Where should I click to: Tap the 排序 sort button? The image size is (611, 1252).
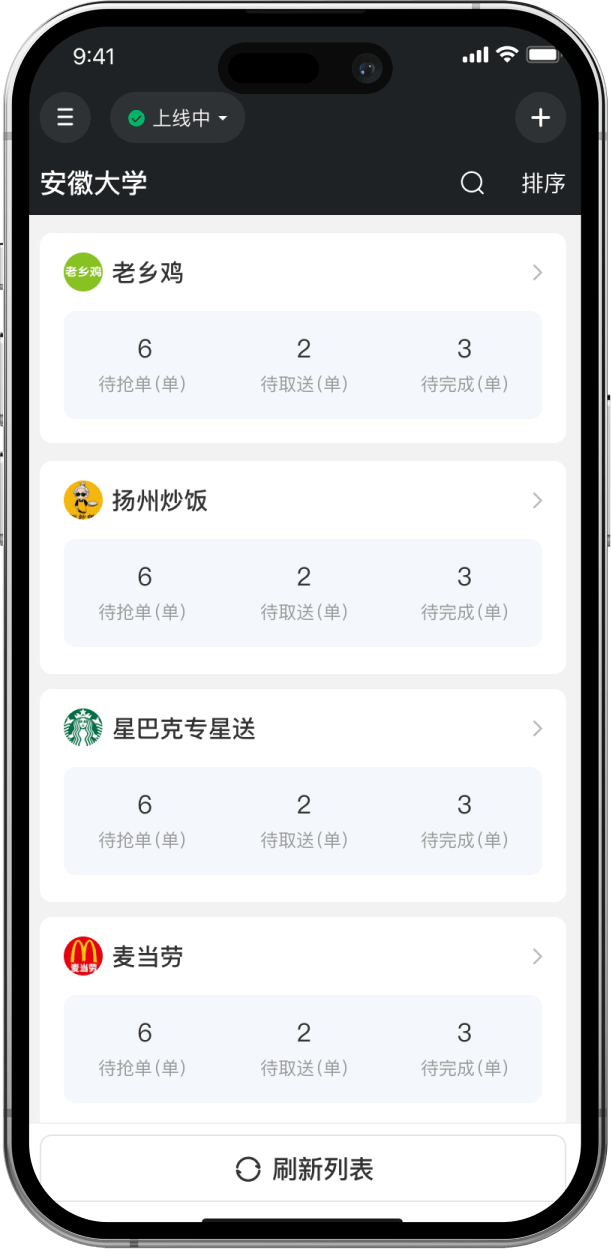(x=543, y=183)
